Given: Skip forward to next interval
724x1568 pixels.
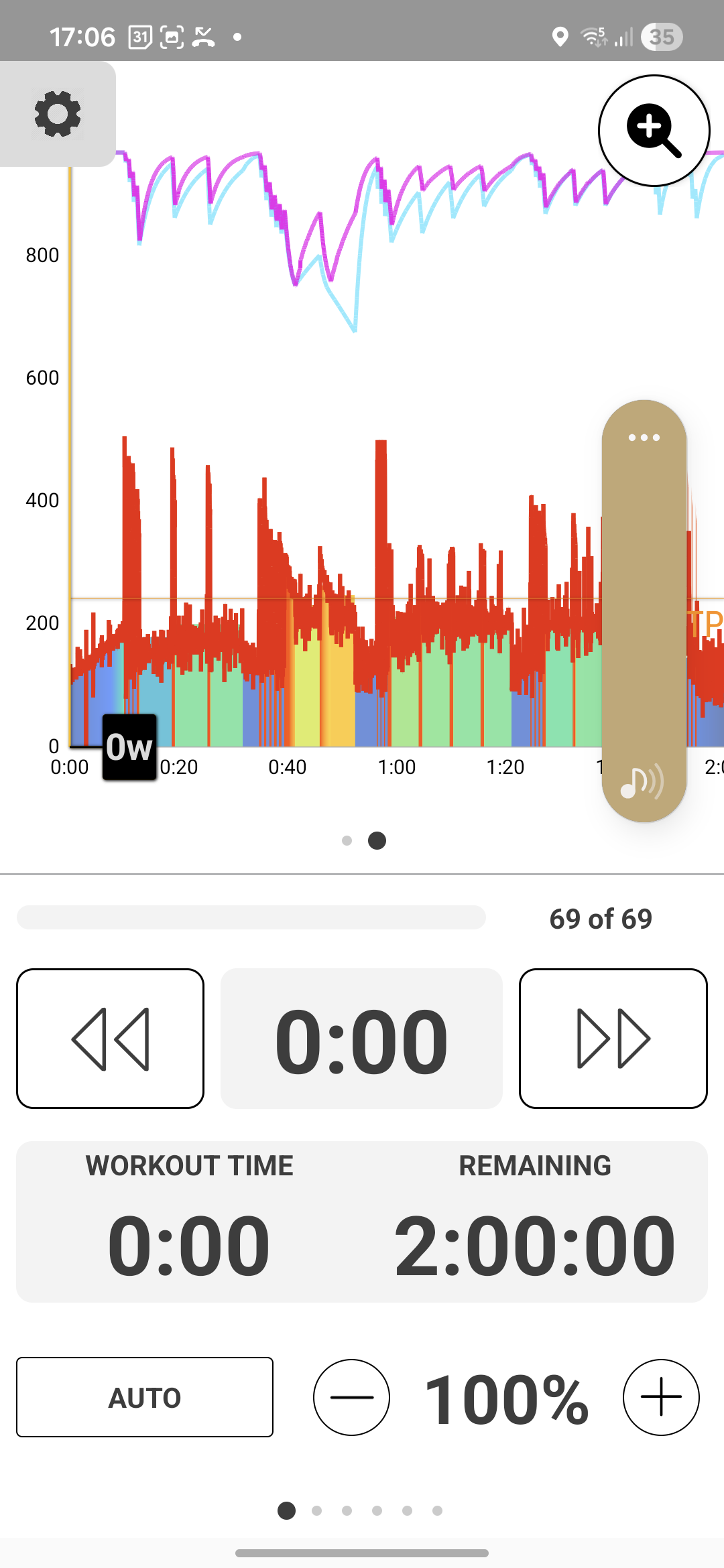Looking at the screenshot, I should coord(613,1039).
